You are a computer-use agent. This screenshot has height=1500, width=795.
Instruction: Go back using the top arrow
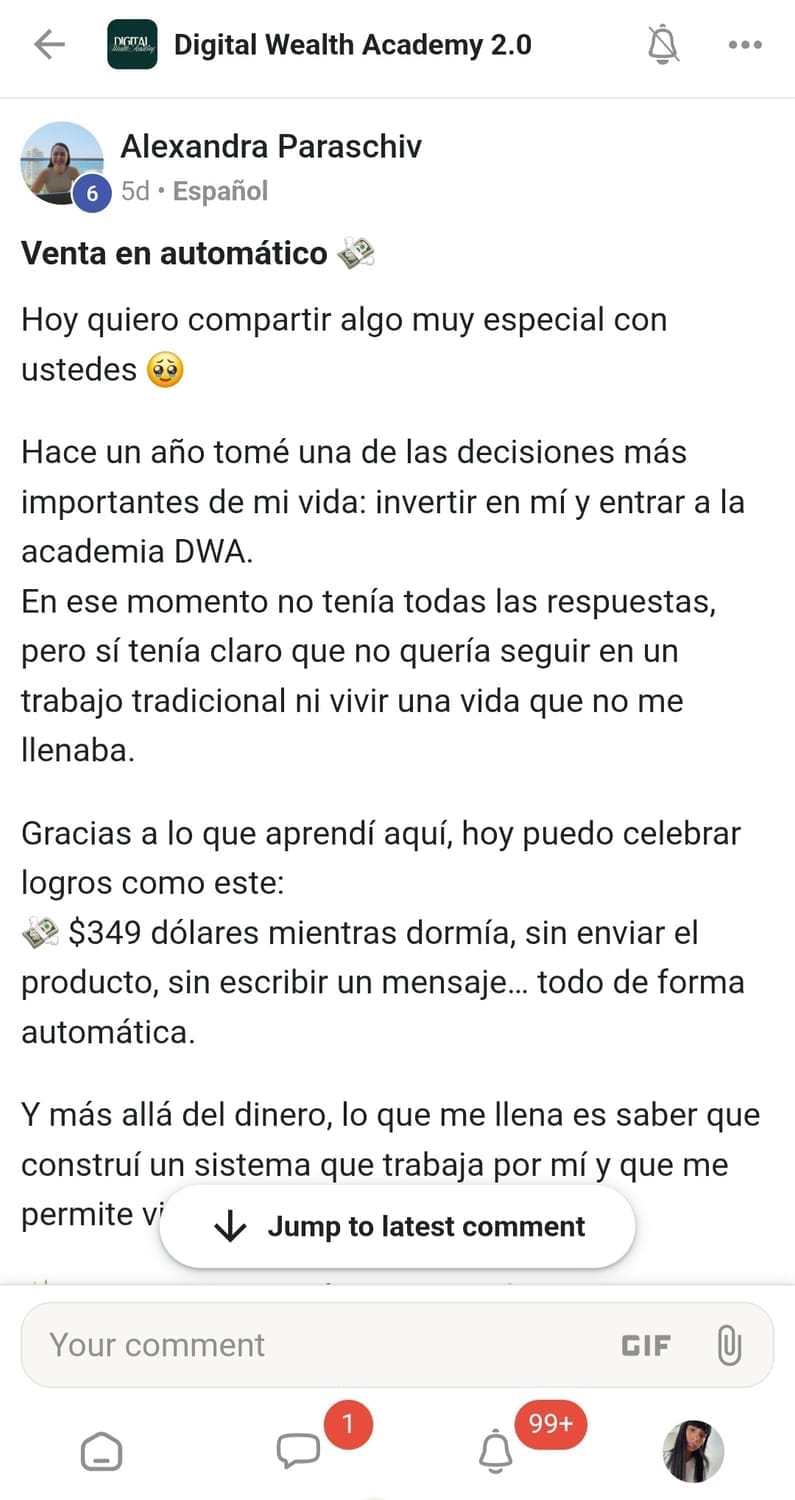(x=49, y=45)
